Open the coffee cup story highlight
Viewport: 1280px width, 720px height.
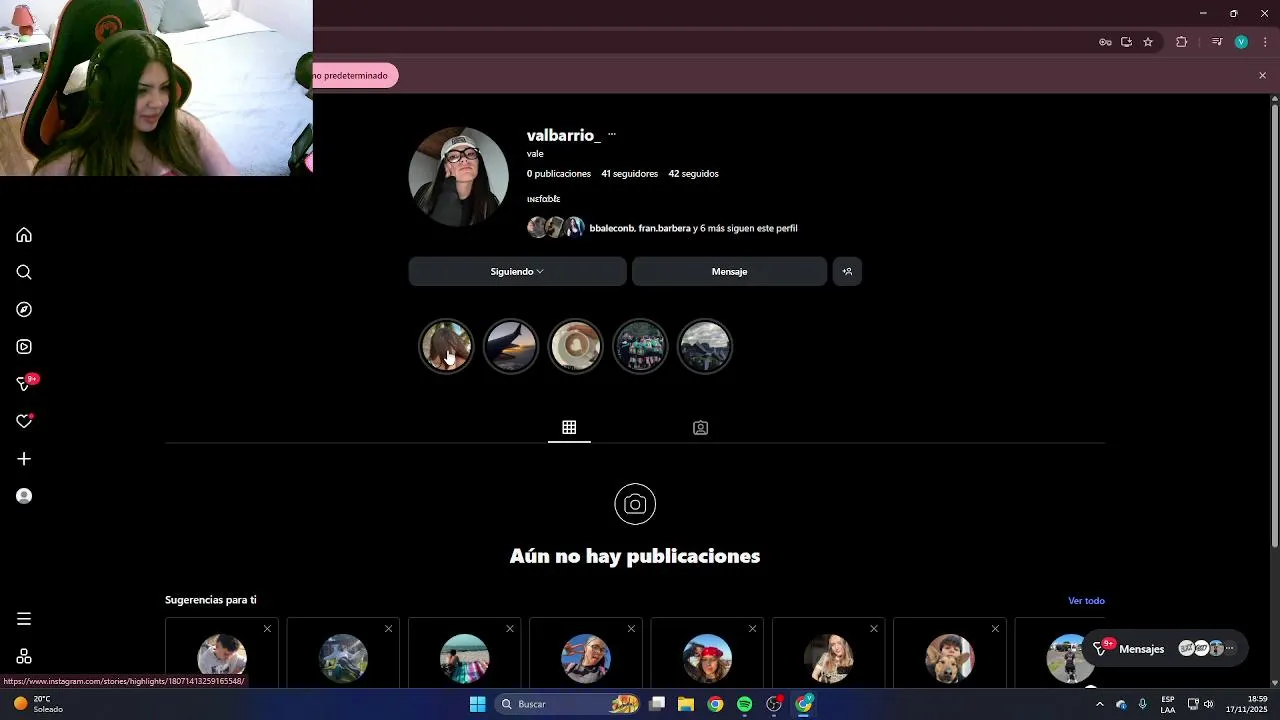point(575,346)
